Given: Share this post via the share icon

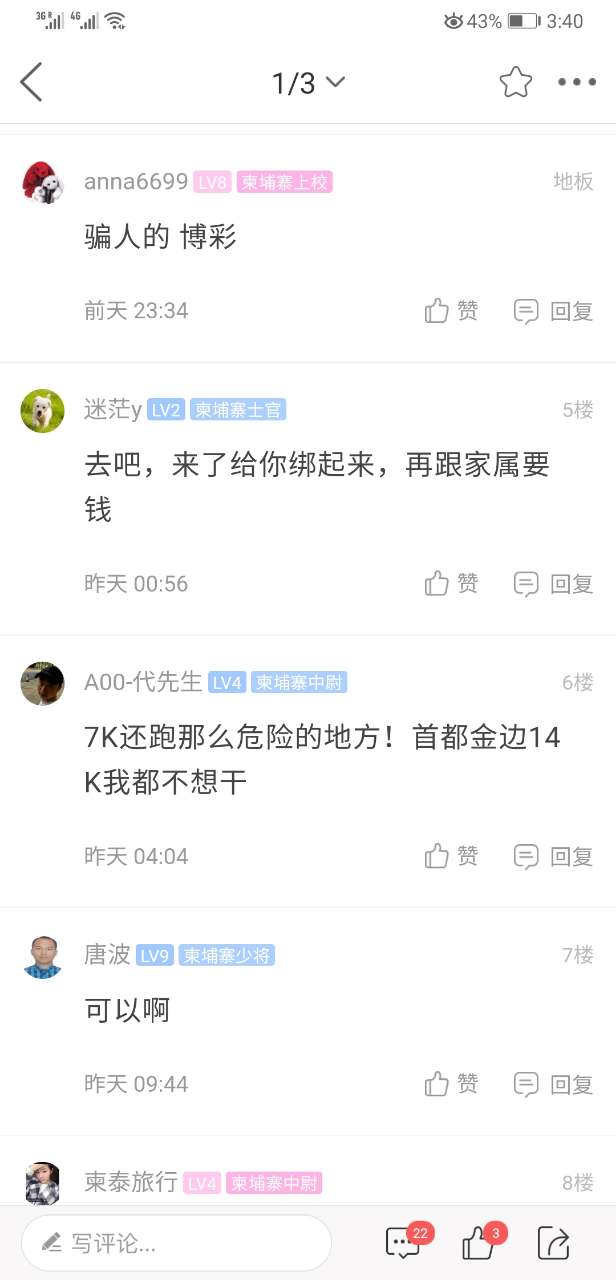Looking at the screenshot, I should tap(553, 1243).
